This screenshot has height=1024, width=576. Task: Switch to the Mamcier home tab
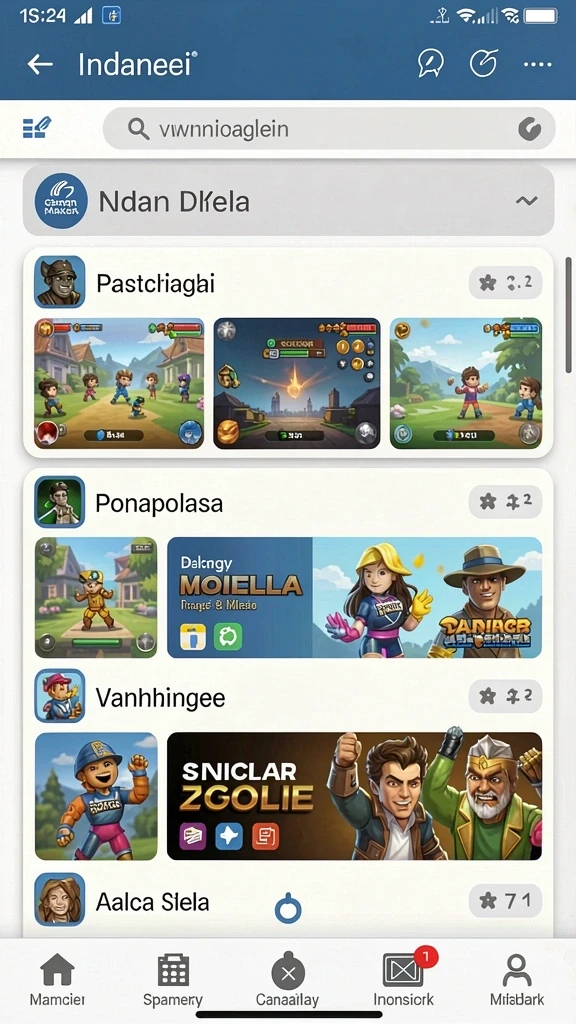point(57,980)
